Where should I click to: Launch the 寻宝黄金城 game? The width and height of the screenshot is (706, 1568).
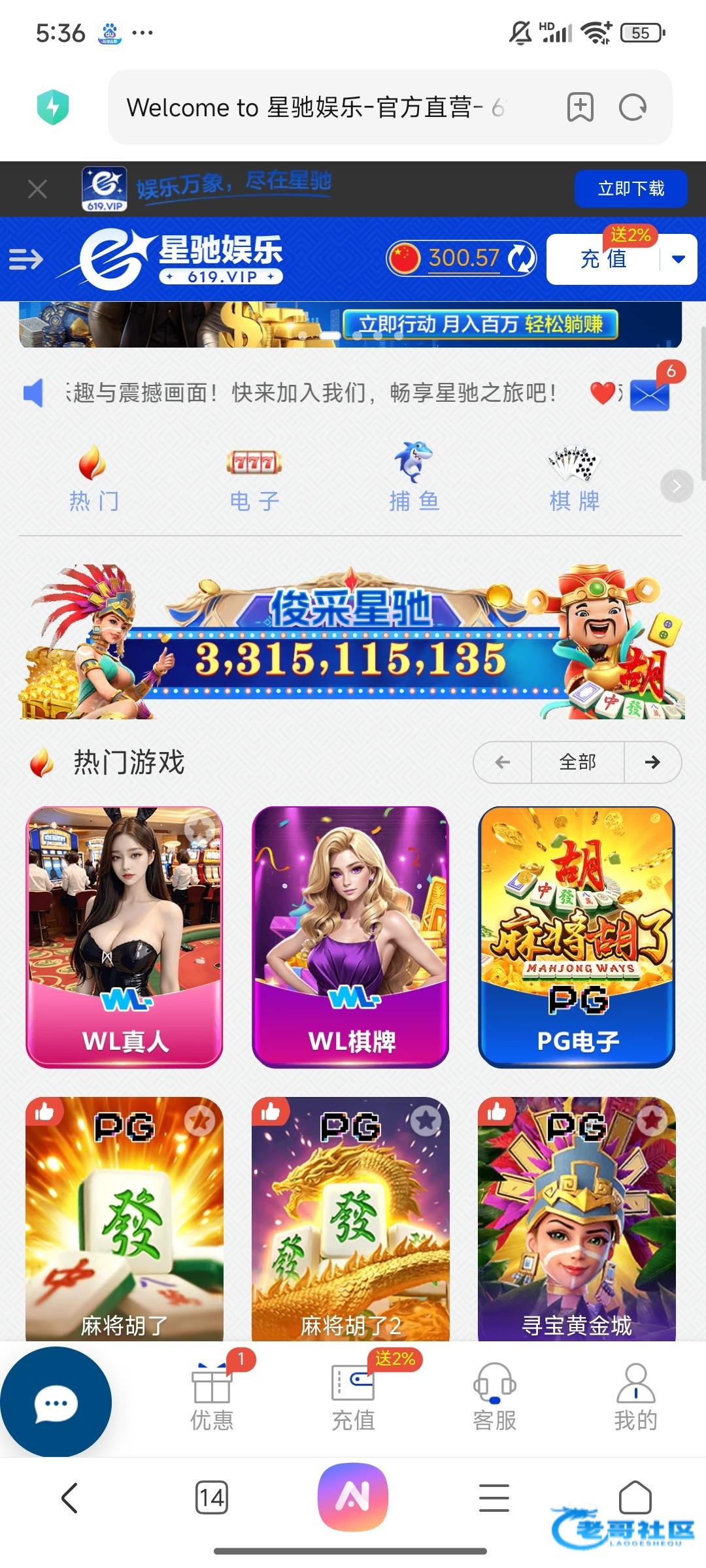577,1218
